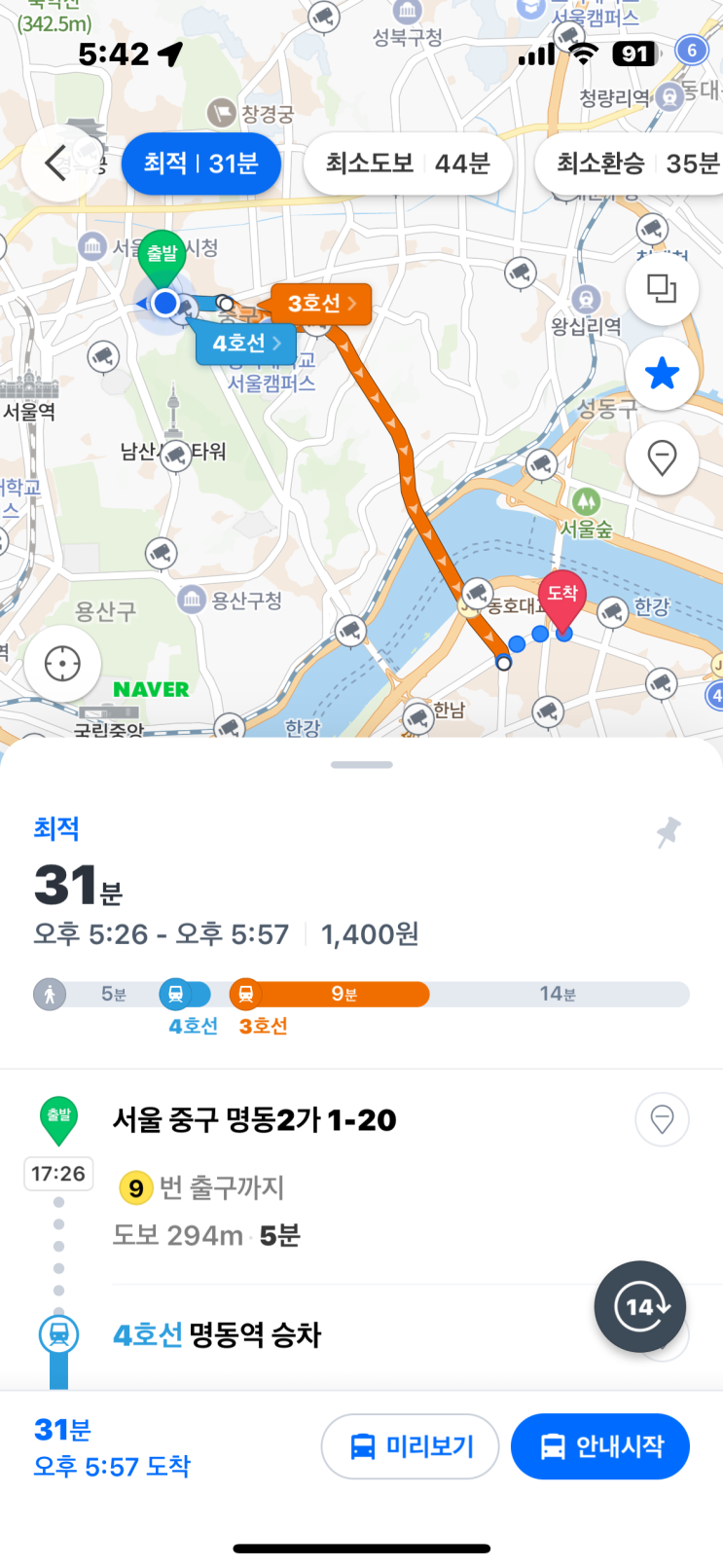This screenshot has height=1568, width=723.
Task: Open the map layers button
Action: (x=662, y=289)
